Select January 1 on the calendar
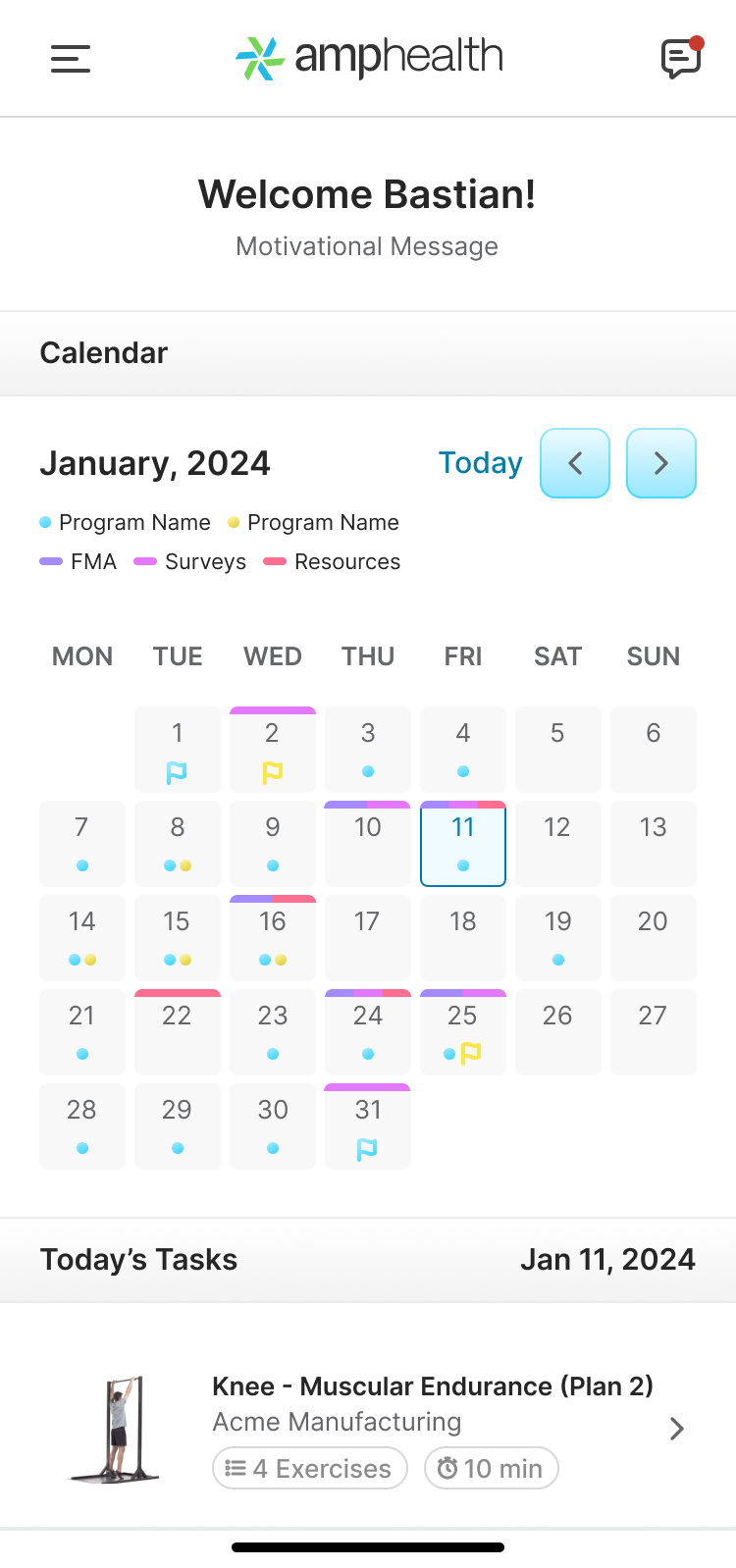 (x=178, y=750)
